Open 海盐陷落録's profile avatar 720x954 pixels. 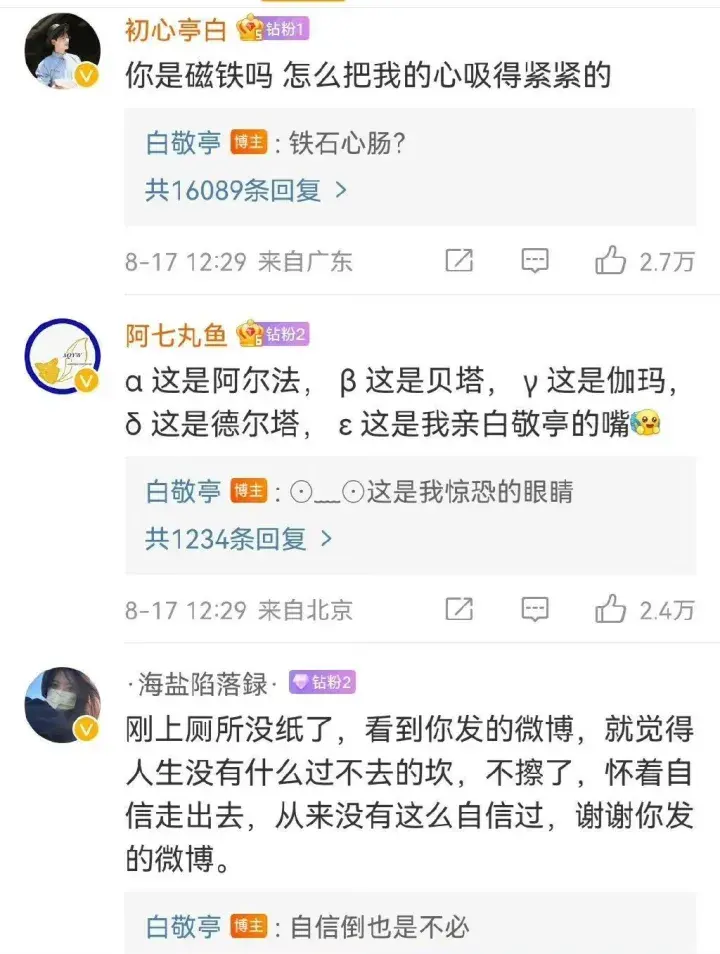(x=62, y=706)
